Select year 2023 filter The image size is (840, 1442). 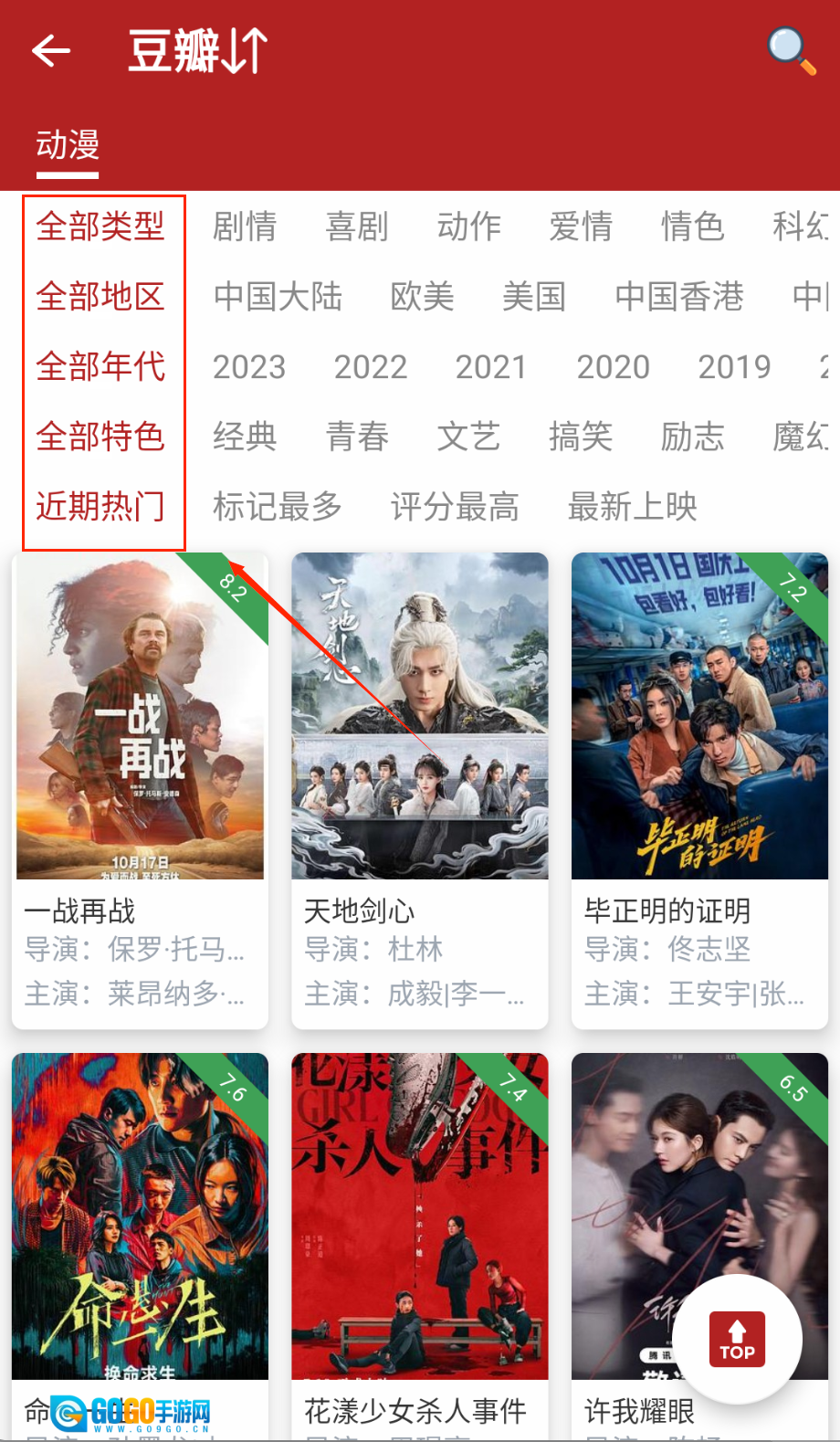(249, 367)
